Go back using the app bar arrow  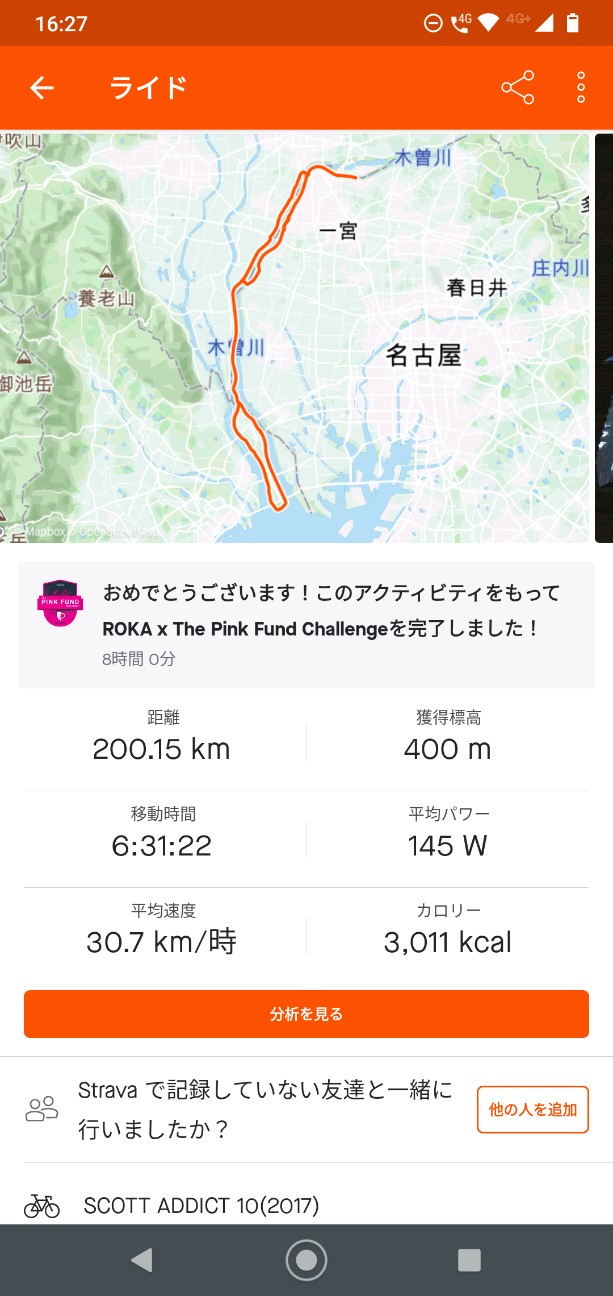[x=41, y=88]
